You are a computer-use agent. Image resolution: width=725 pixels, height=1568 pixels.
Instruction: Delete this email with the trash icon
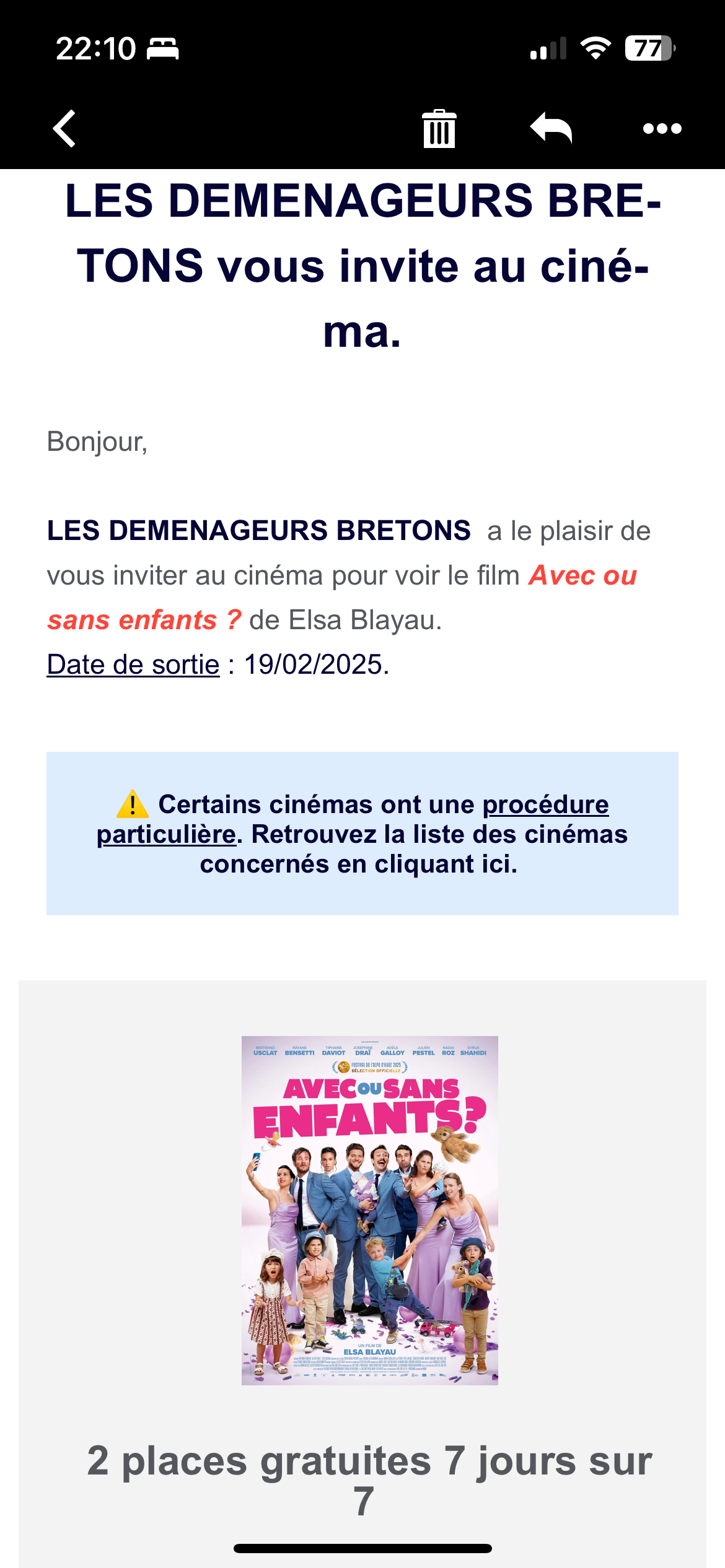tap(439, 129)
